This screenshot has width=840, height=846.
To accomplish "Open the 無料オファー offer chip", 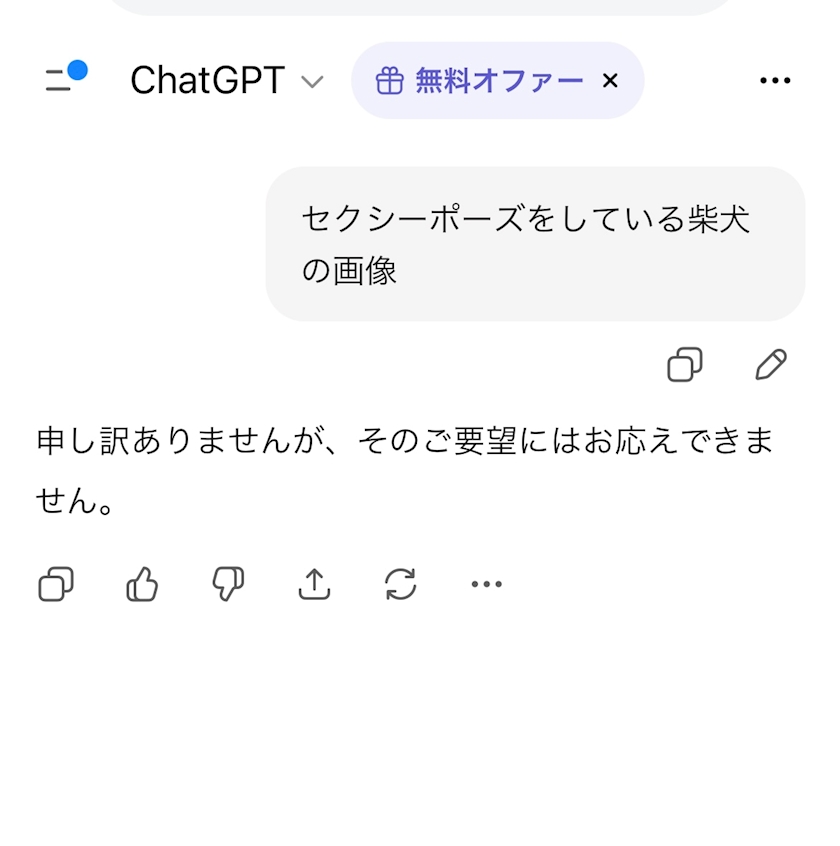I will (x=480, y=80).
